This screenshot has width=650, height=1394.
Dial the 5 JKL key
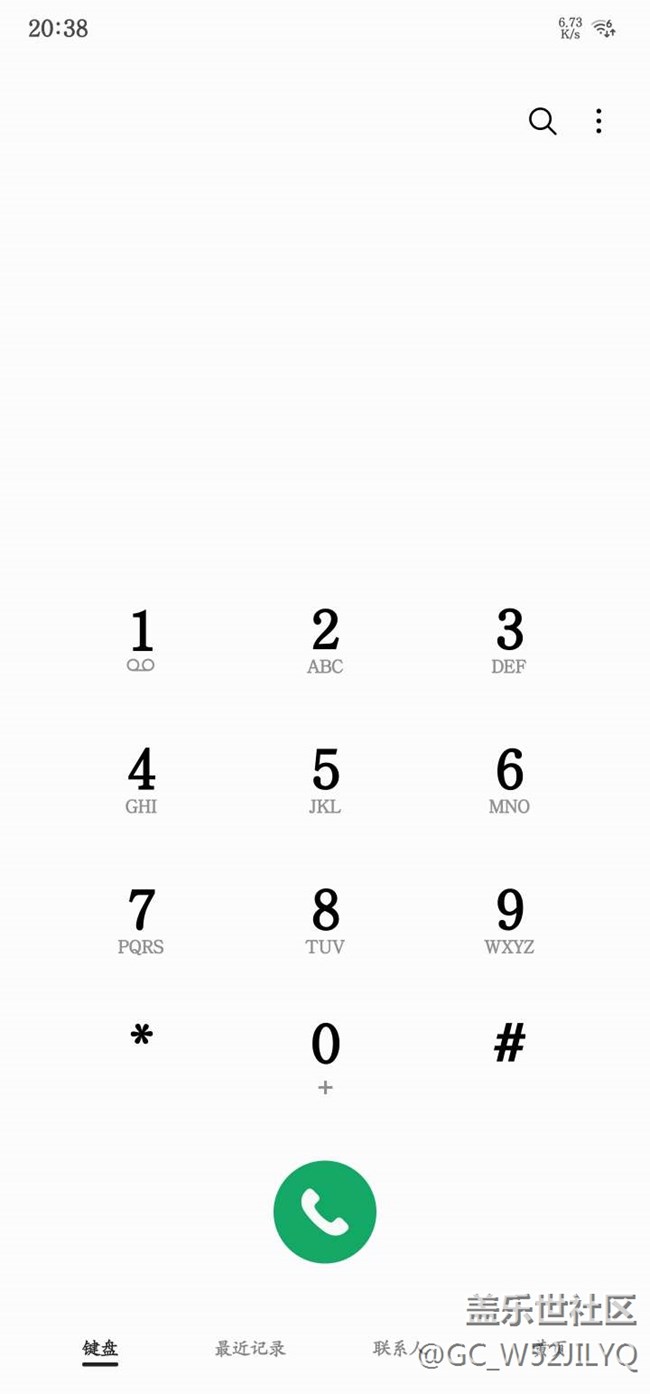coord(325,780)
